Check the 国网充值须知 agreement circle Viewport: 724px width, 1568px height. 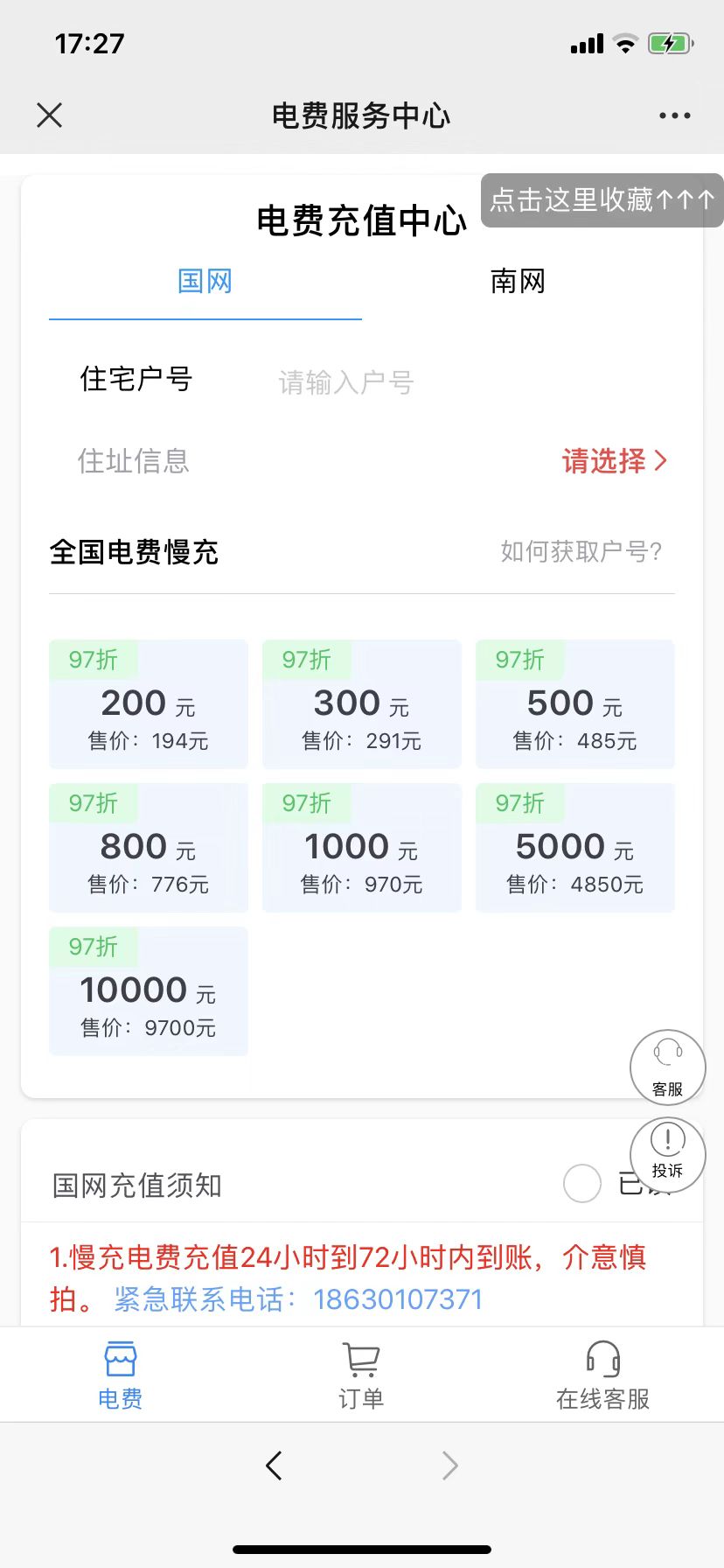pos(582,1184)
